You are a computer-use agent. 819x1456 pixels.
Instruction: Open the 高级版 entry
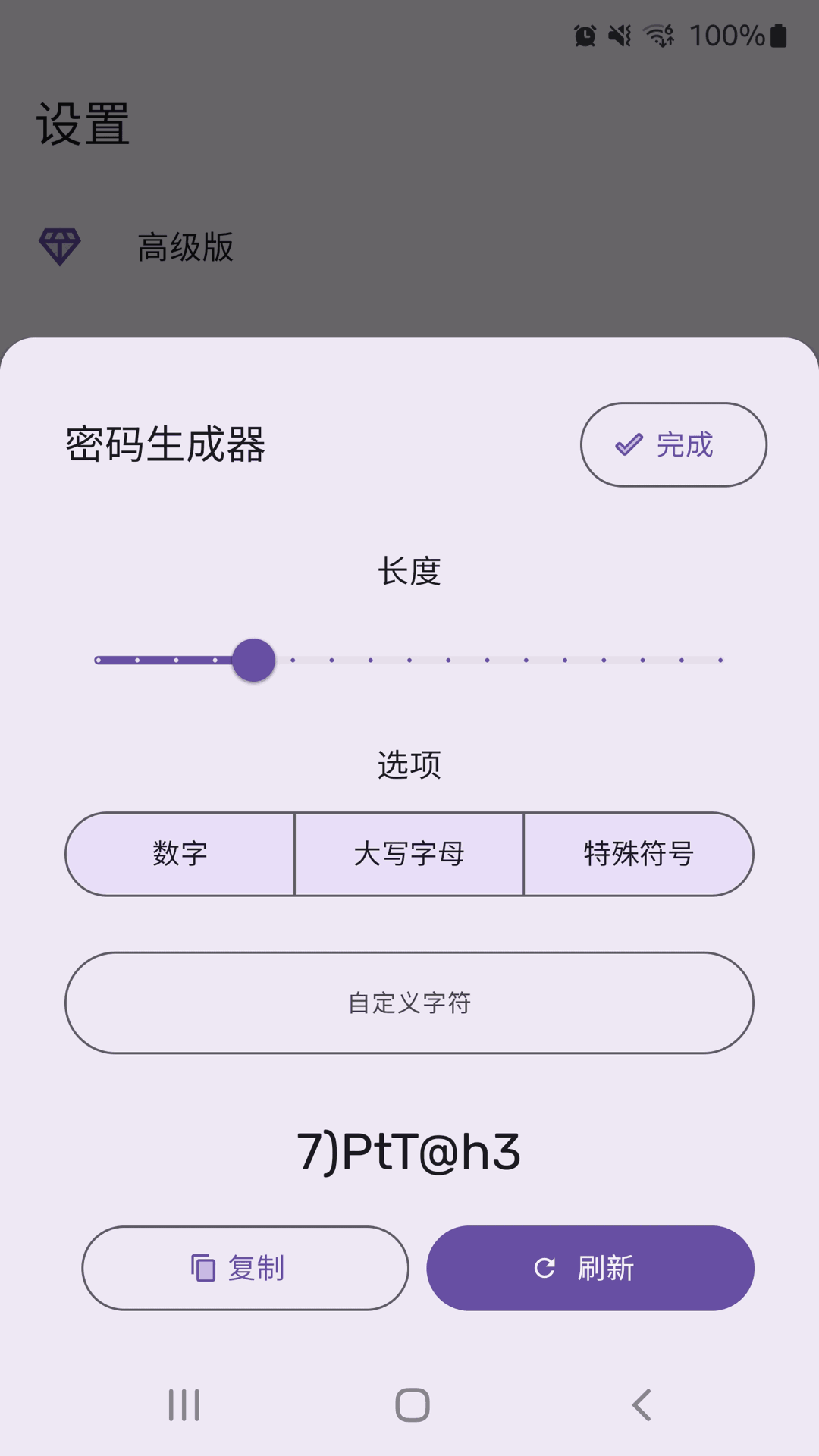pyautogui.click(x=185, y=246)
